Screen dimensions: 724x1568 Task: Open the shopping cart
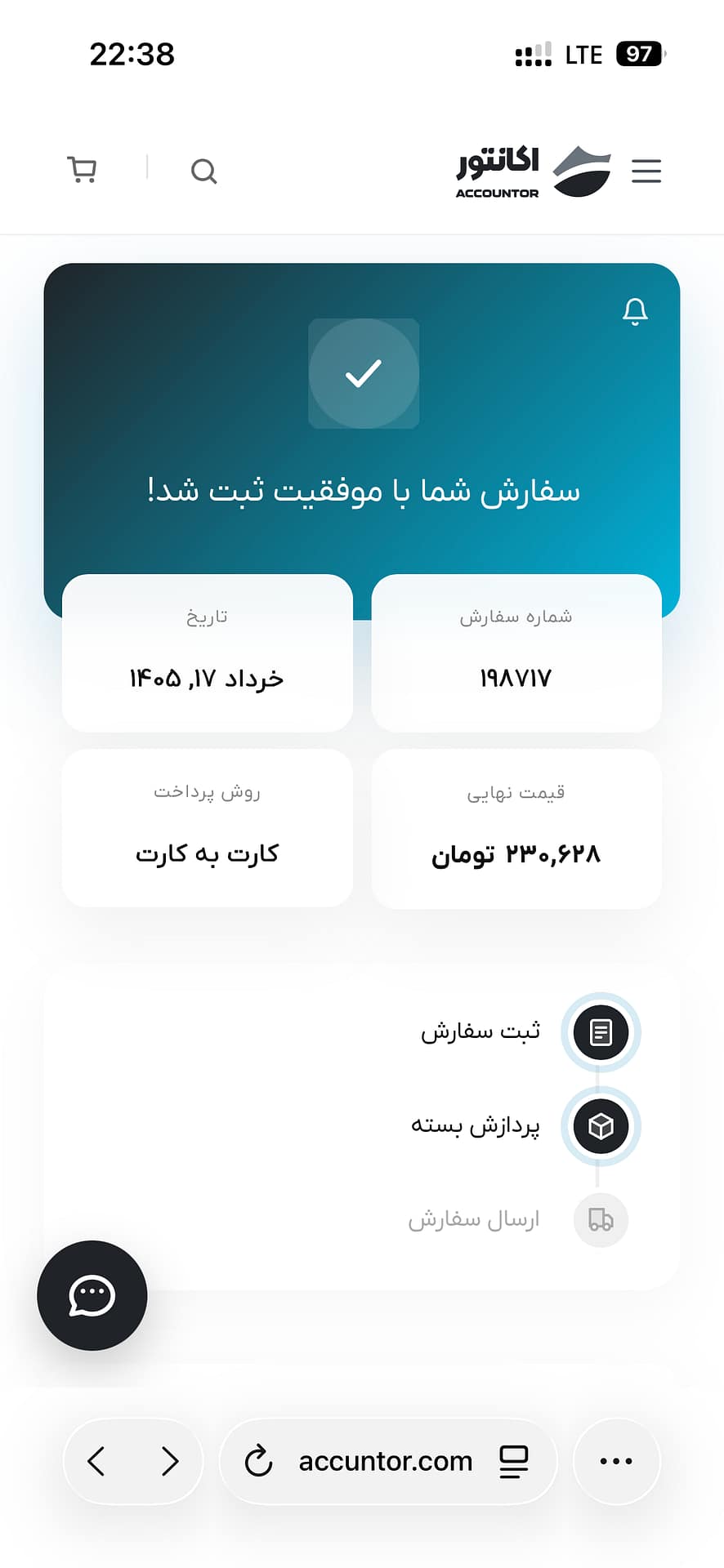(x=82, y=170)
